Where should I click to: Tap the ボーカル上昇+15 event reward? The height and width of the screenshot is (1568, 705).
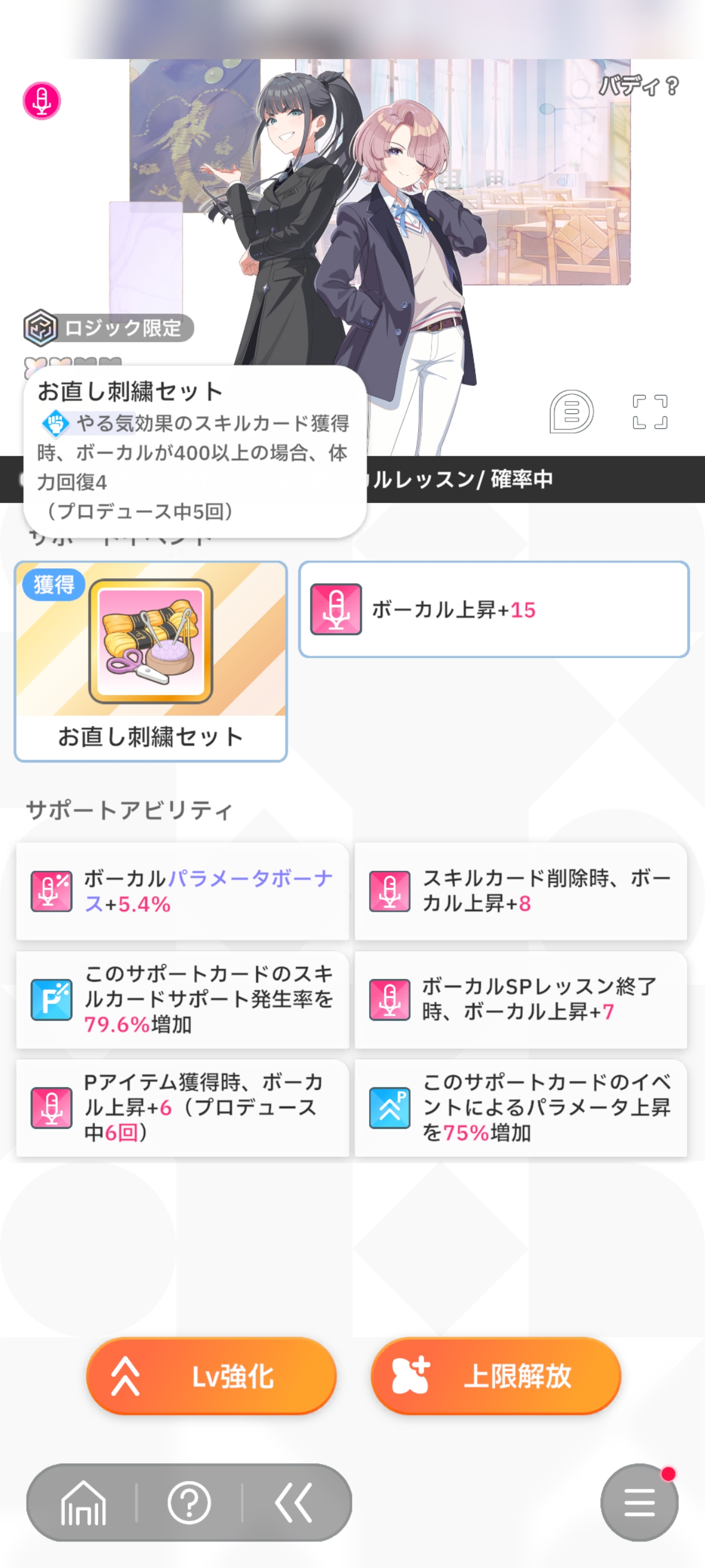[x=493, y=609]
